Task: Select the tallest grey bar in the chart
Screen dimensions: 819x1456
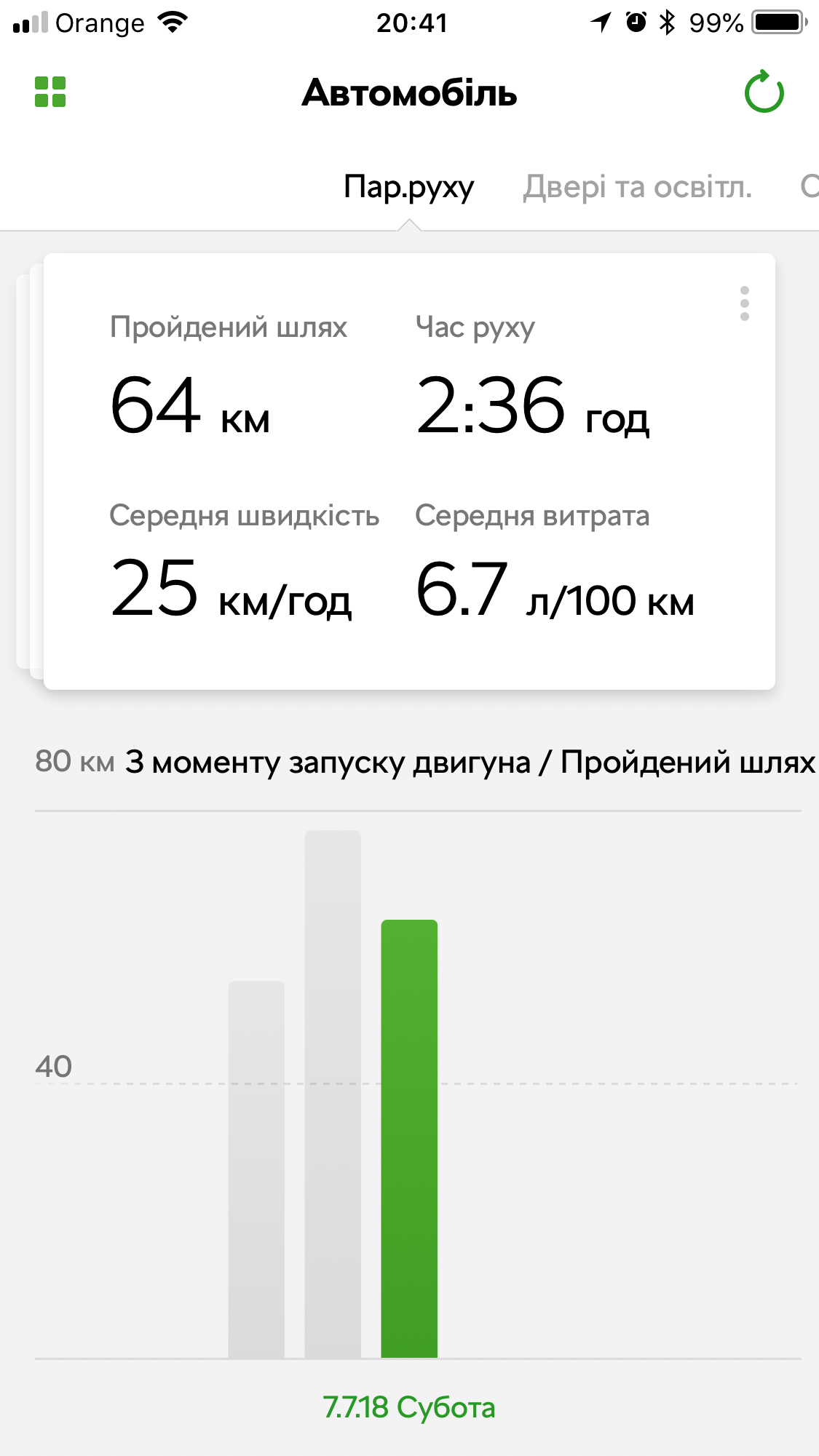Action: [x=333, y=1094]
